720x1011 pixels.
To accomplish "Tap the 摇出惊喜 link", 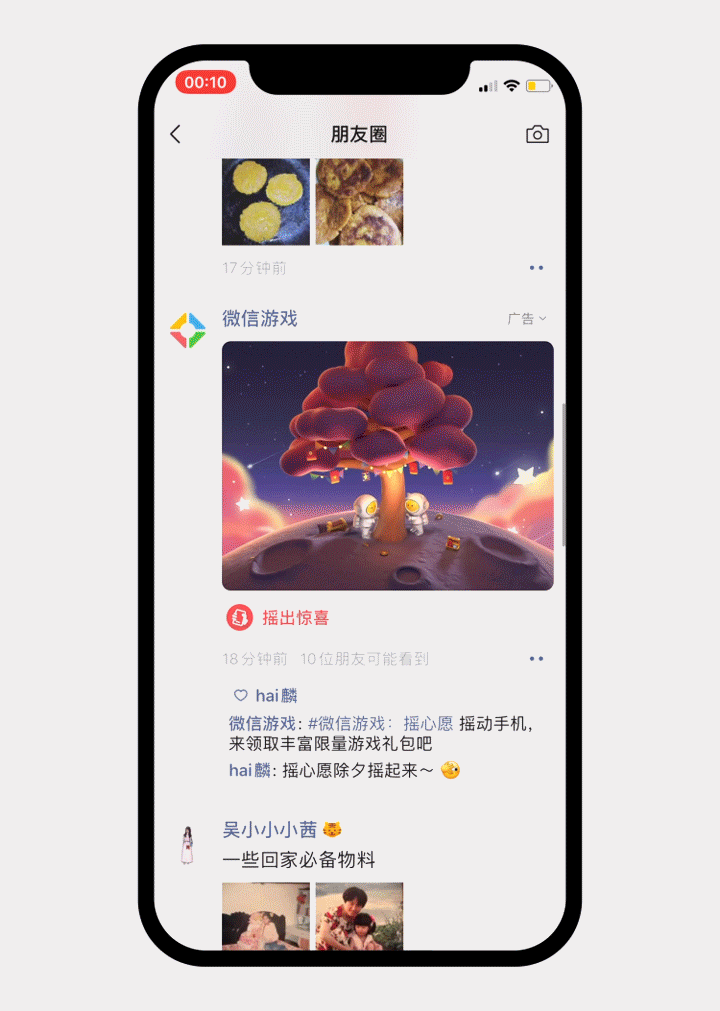I will coord(294,618).
